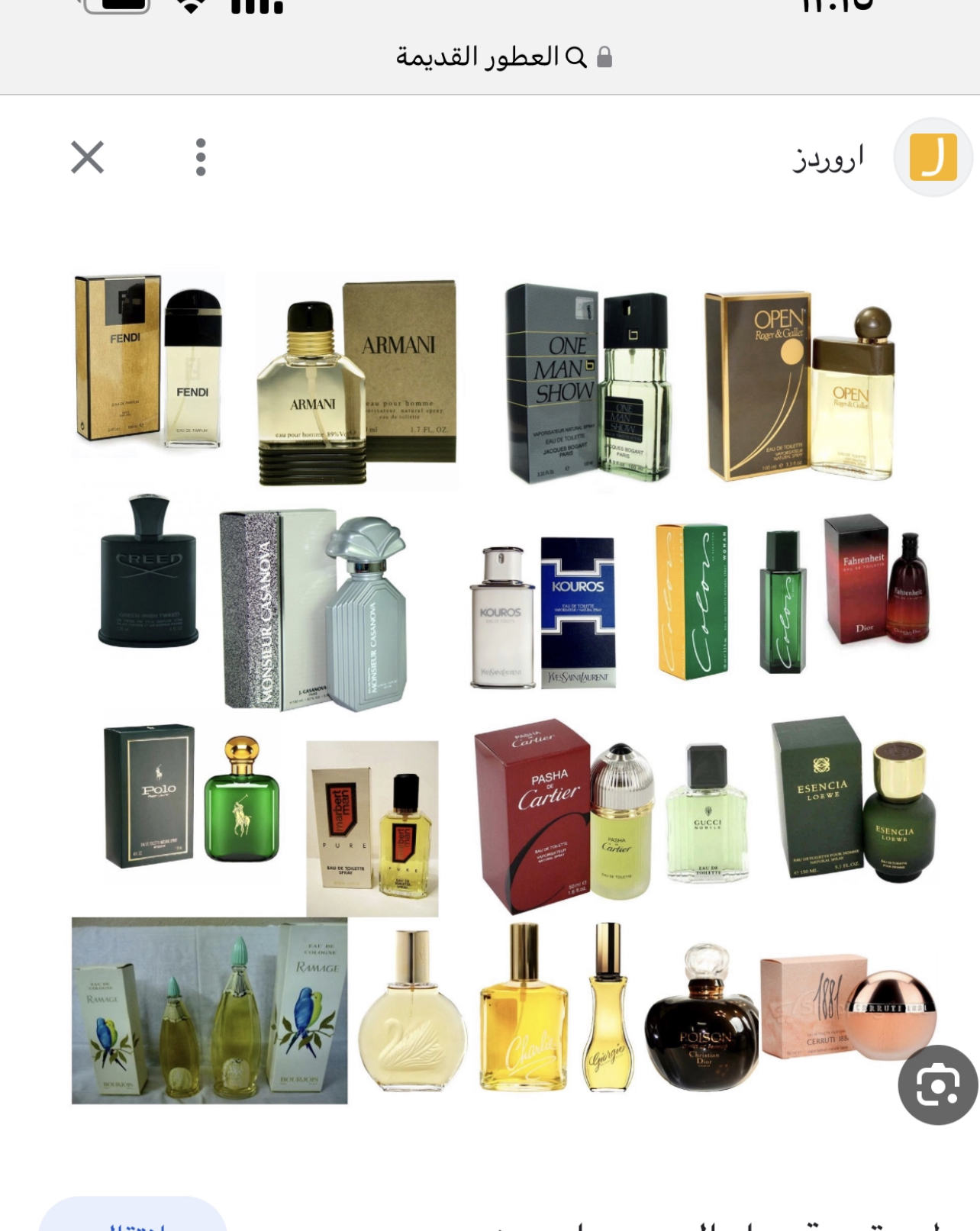Tap the lock icon in the search bar
The width and height of the screenshot is (980, 1231).
pos(603,55)
